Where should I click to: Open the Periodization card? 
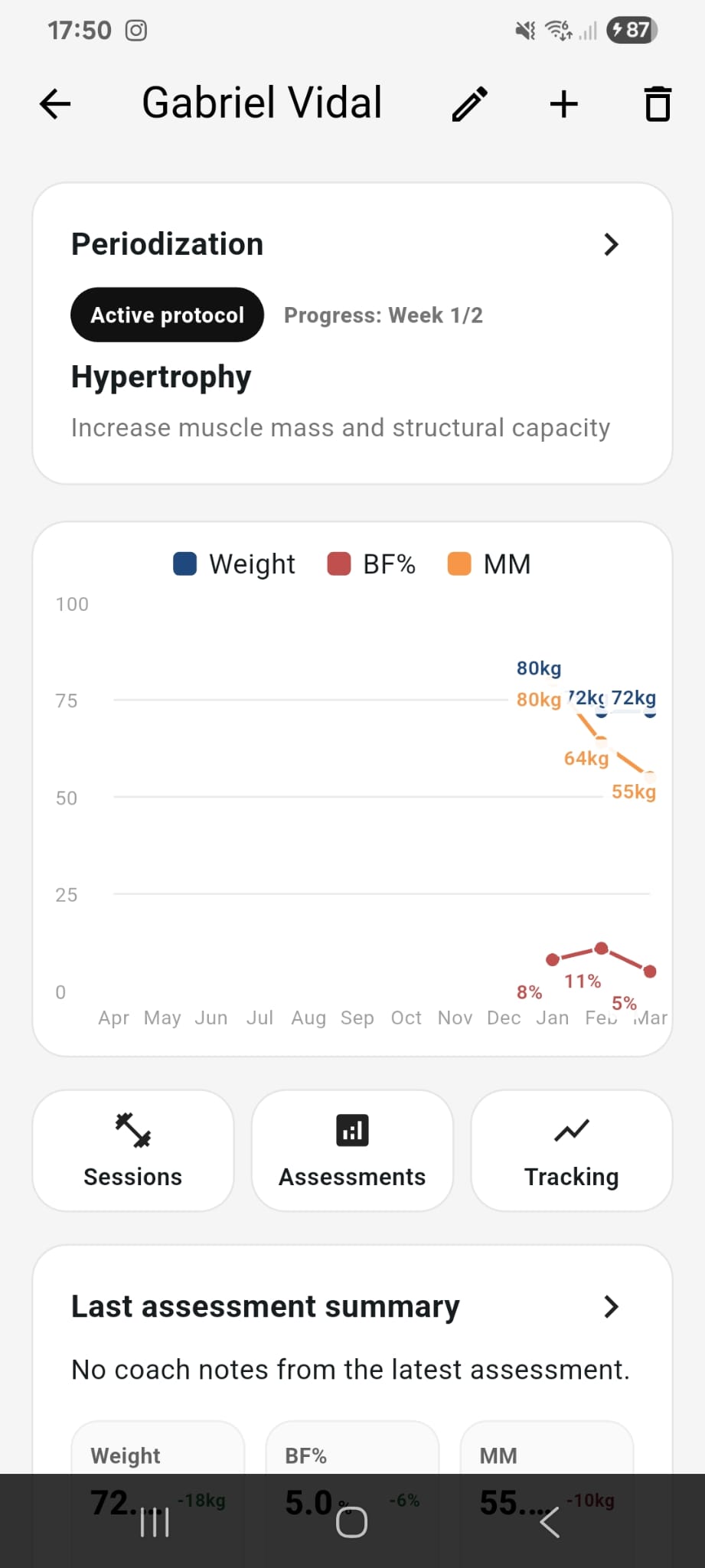(352, 333)
